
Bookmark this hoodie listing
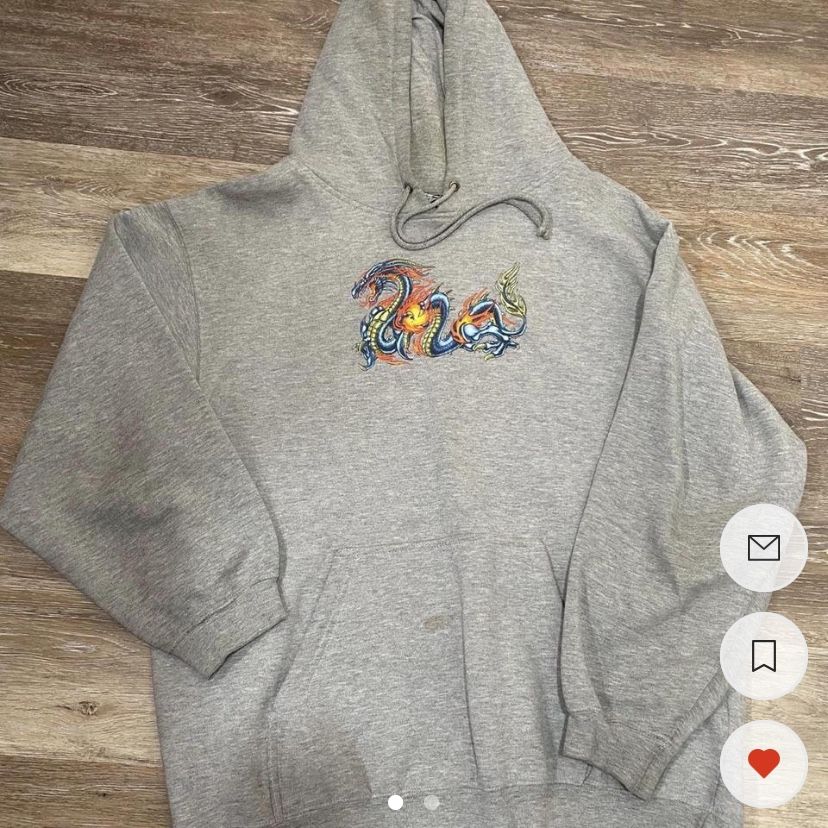763,656
